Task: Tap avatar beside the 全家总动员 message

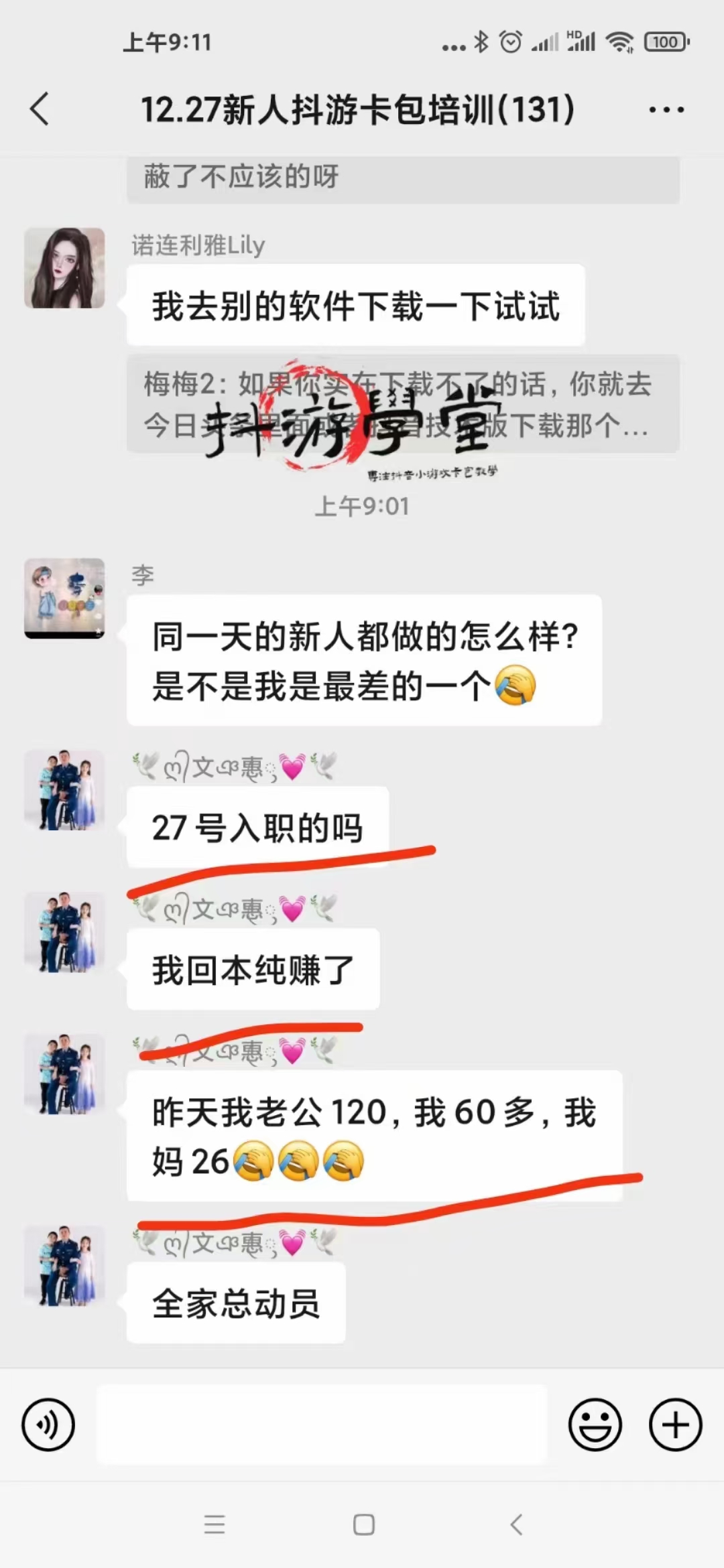Action: pos(64,1266)
